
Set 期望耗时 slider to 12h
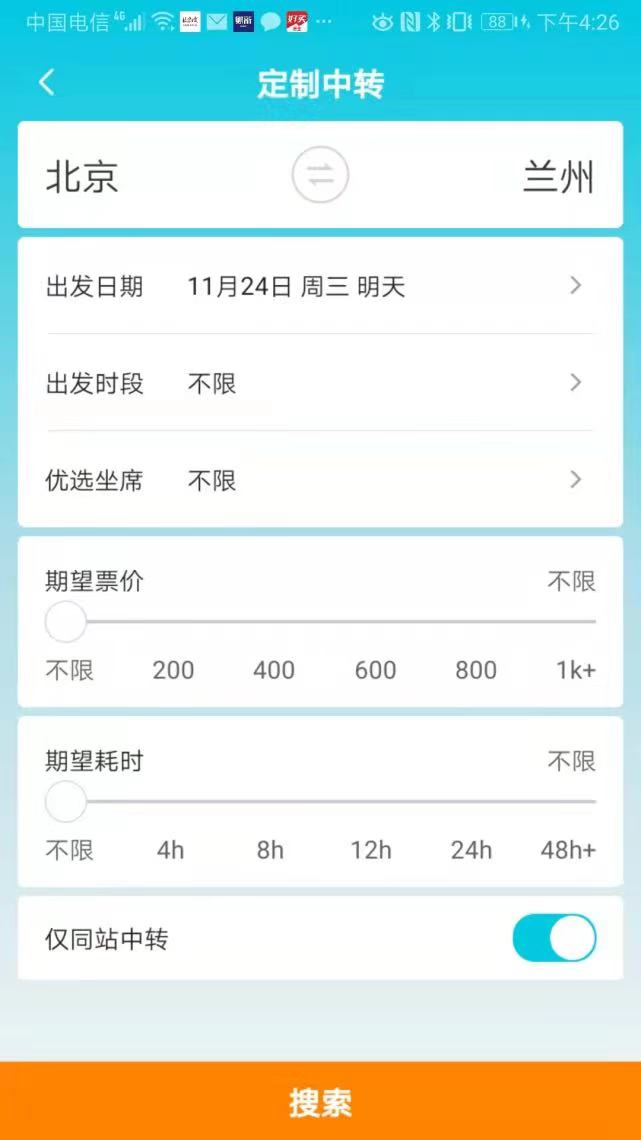[x=371, y=802]
